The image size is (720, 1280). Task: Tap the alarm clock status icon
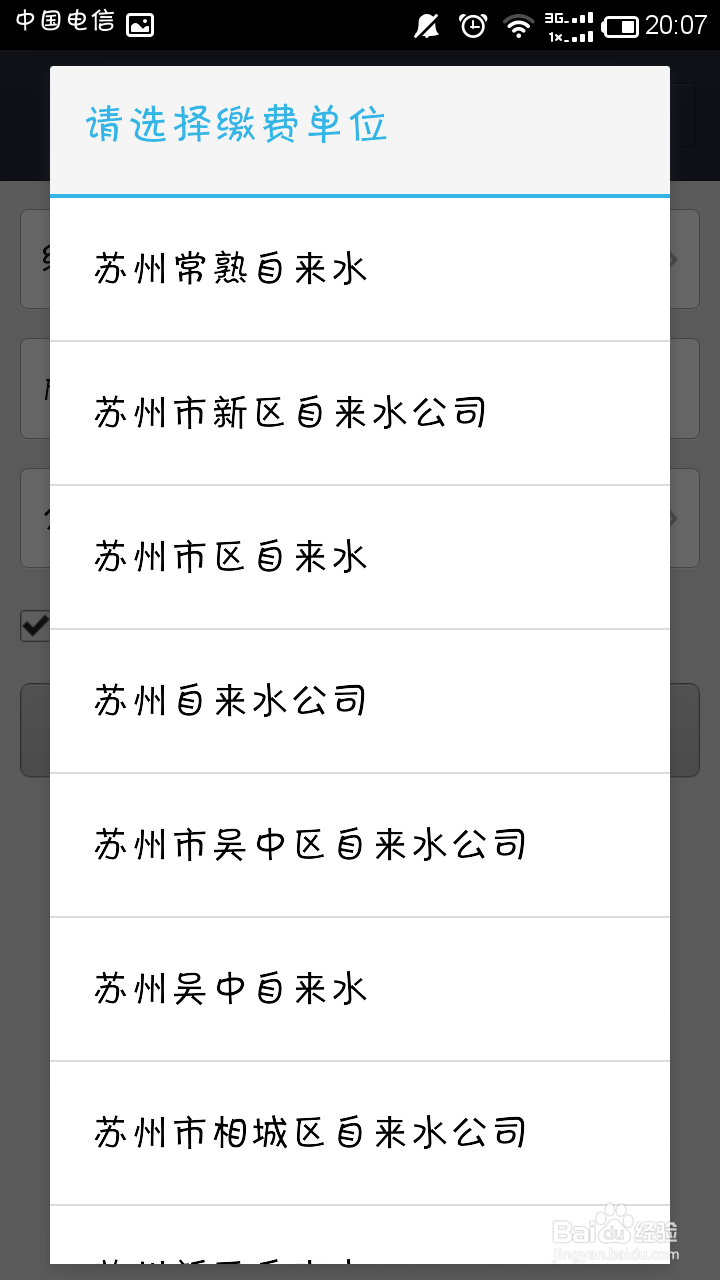tap(470, 24)
